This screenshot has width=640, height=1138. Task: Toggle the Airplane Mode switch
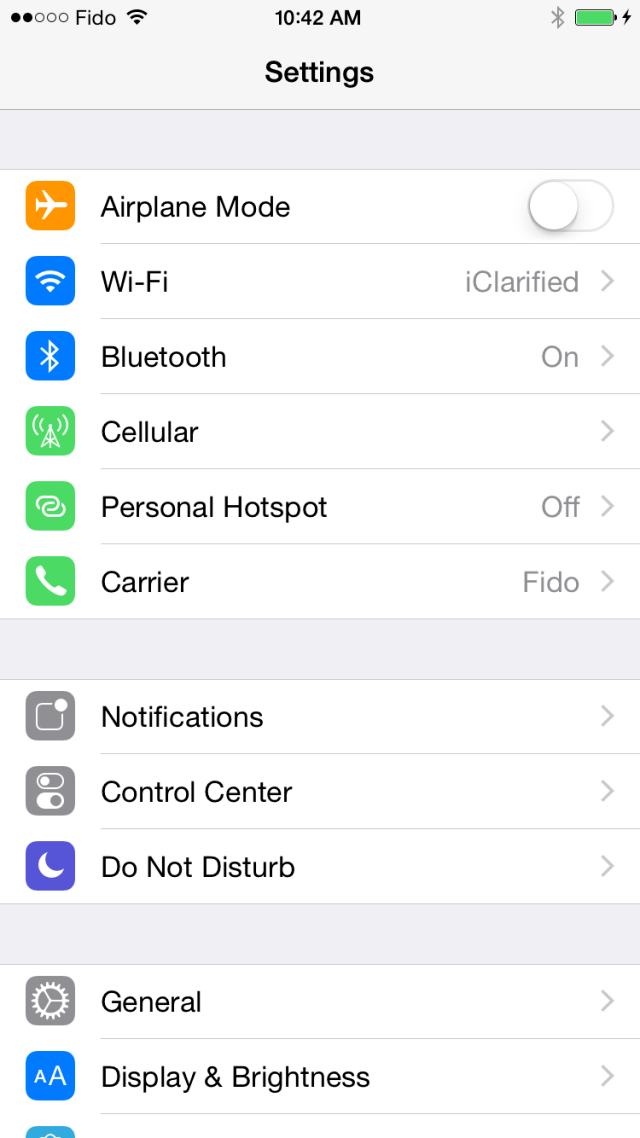570,207
